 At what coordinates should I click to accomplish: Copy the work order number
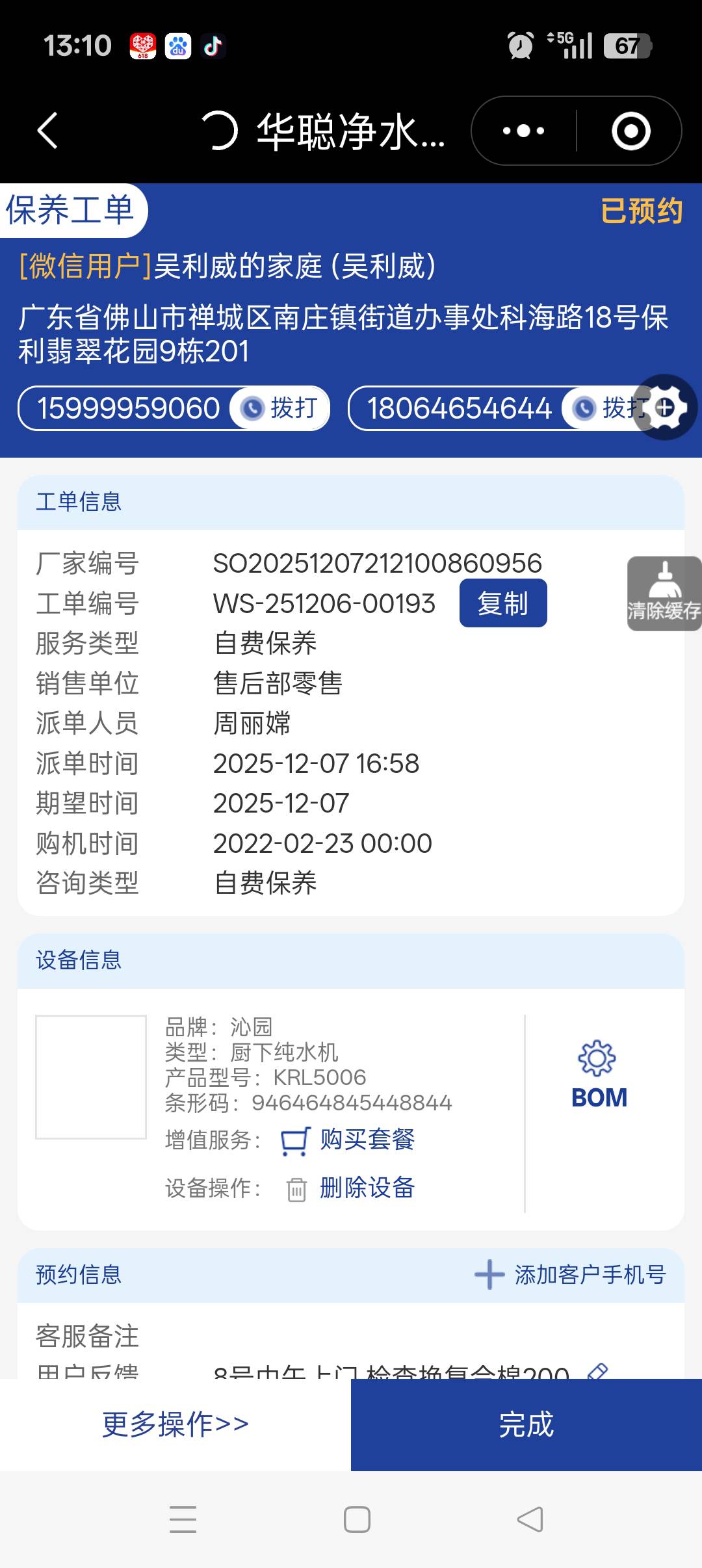click(x=502, y=603)
